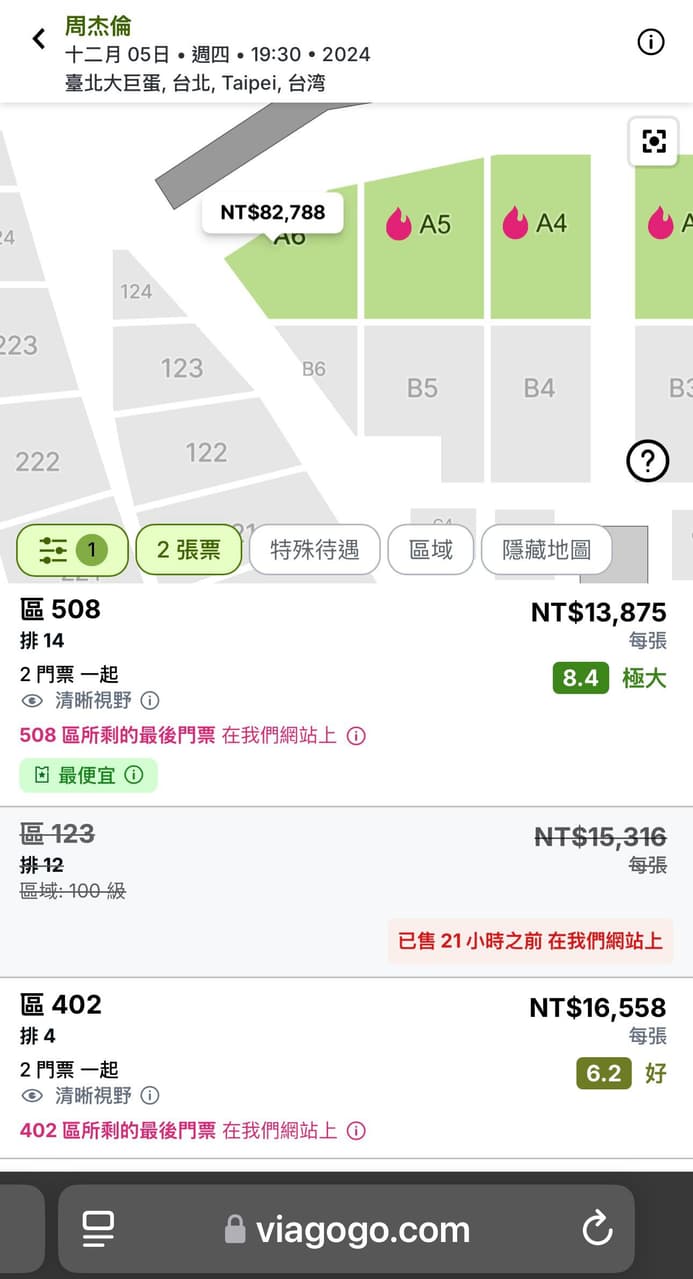
Task: Show info for 508 清晰視野 clear view
Action: [x=150, y=700]
